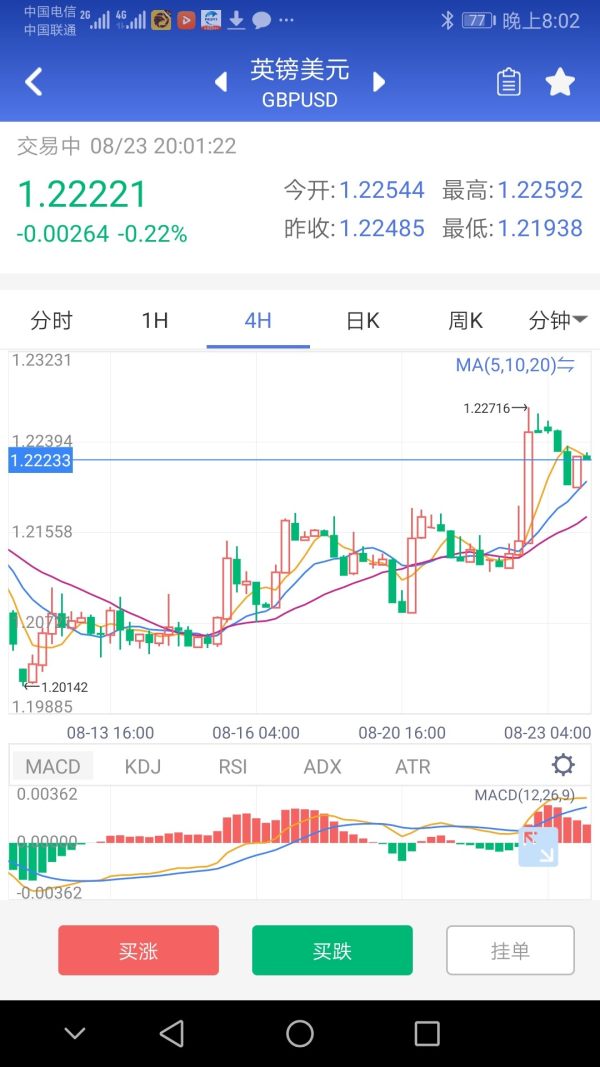This screenshot has width=600, height=1067.
Task: Tap the red 买涨 buy button
Action: (138, 950)
